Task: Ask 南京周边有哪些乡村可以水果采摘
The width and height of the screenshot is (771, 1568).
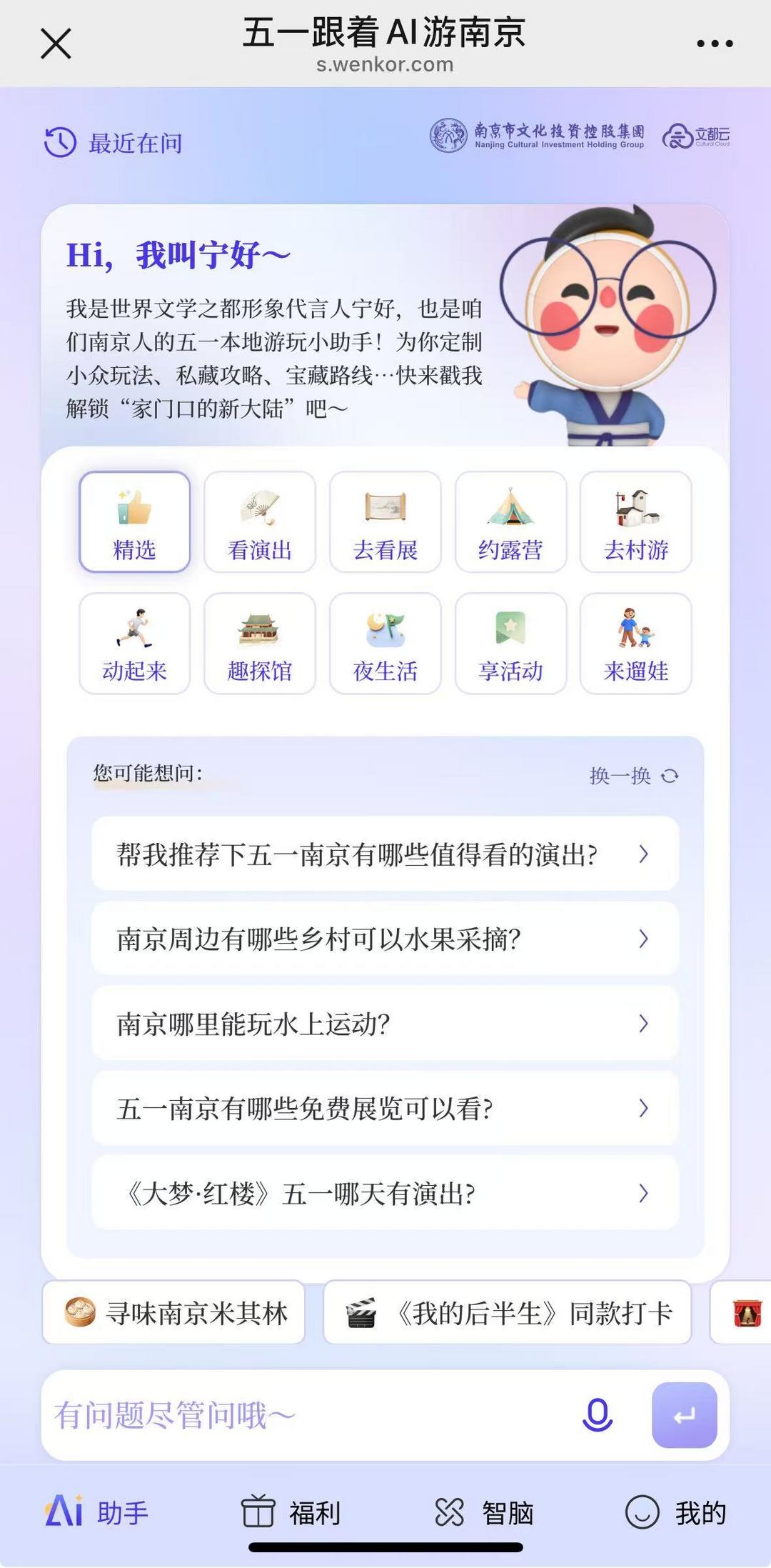Action: 385,939
